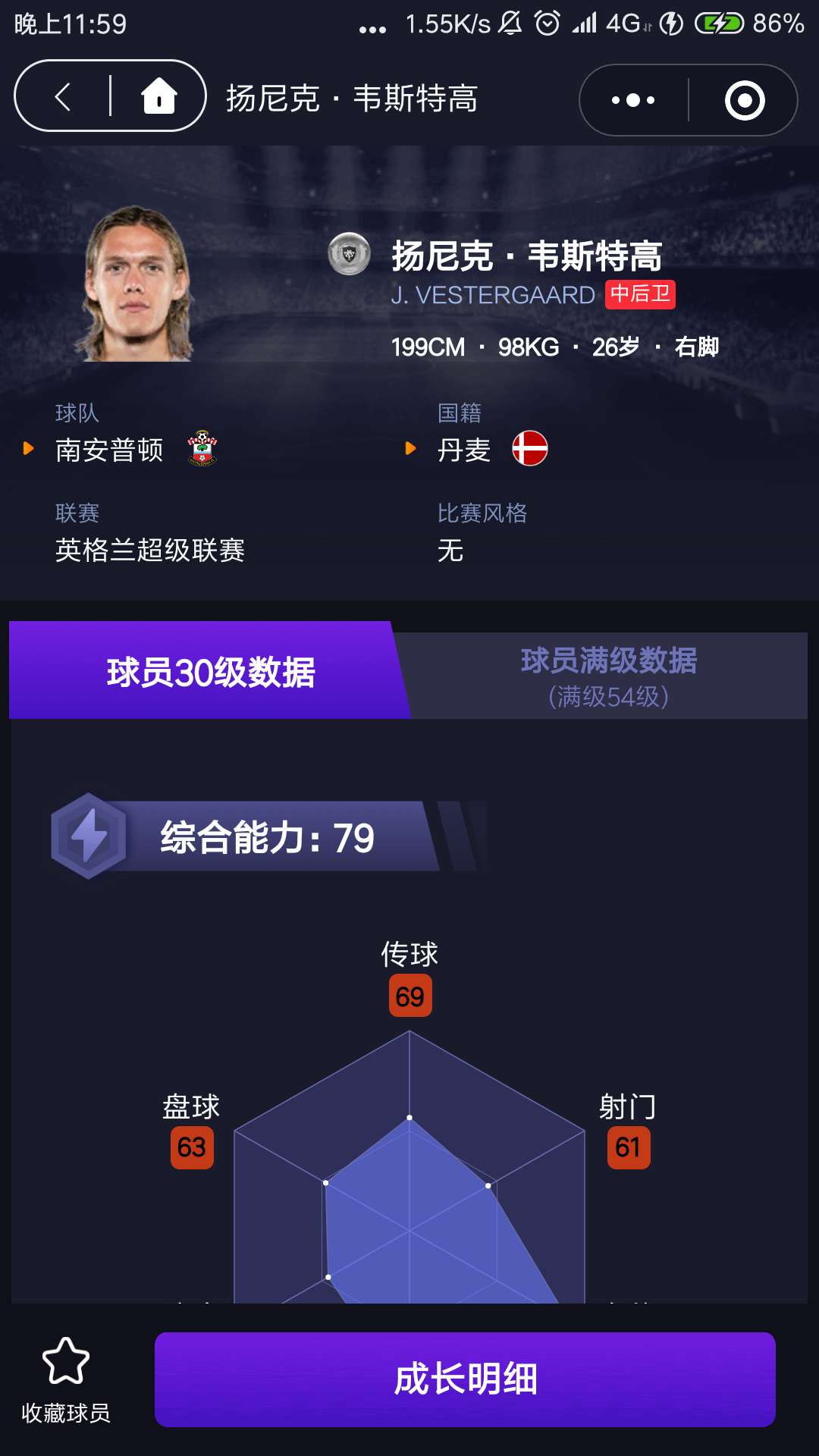Add player to favorites with 收藏球员
This screenshot has height=1456, width=819.
pyautogui.click(x=66, y=1380)
